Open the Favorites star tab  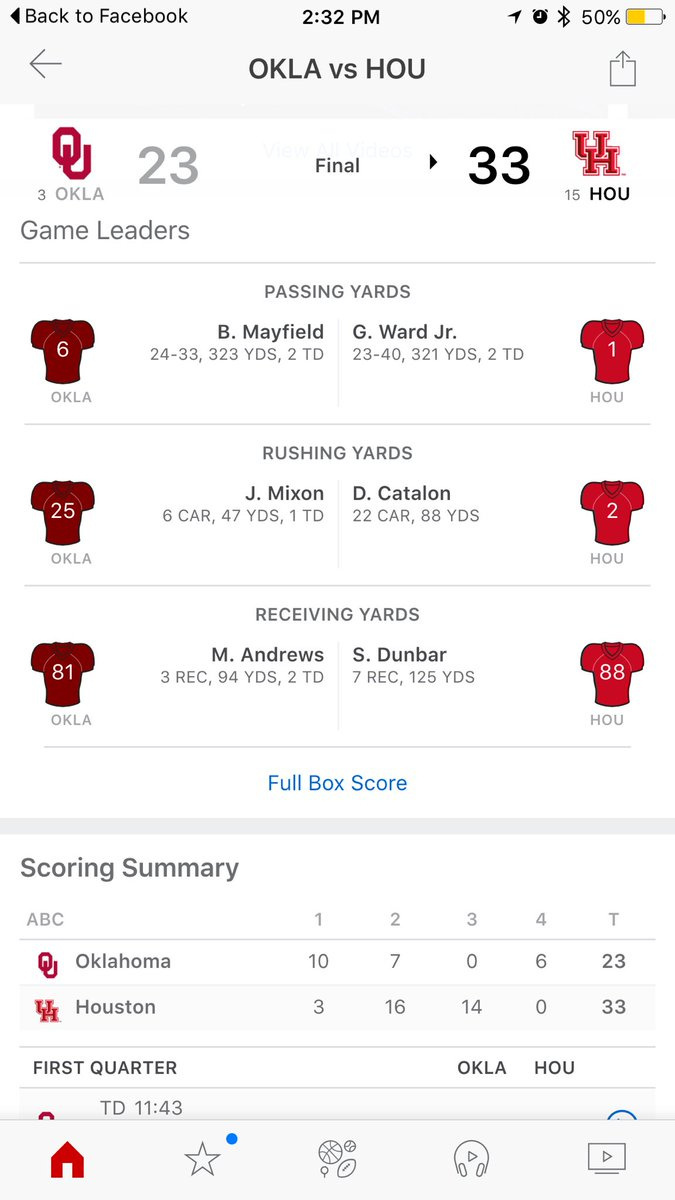click(x=202, y=1159)
